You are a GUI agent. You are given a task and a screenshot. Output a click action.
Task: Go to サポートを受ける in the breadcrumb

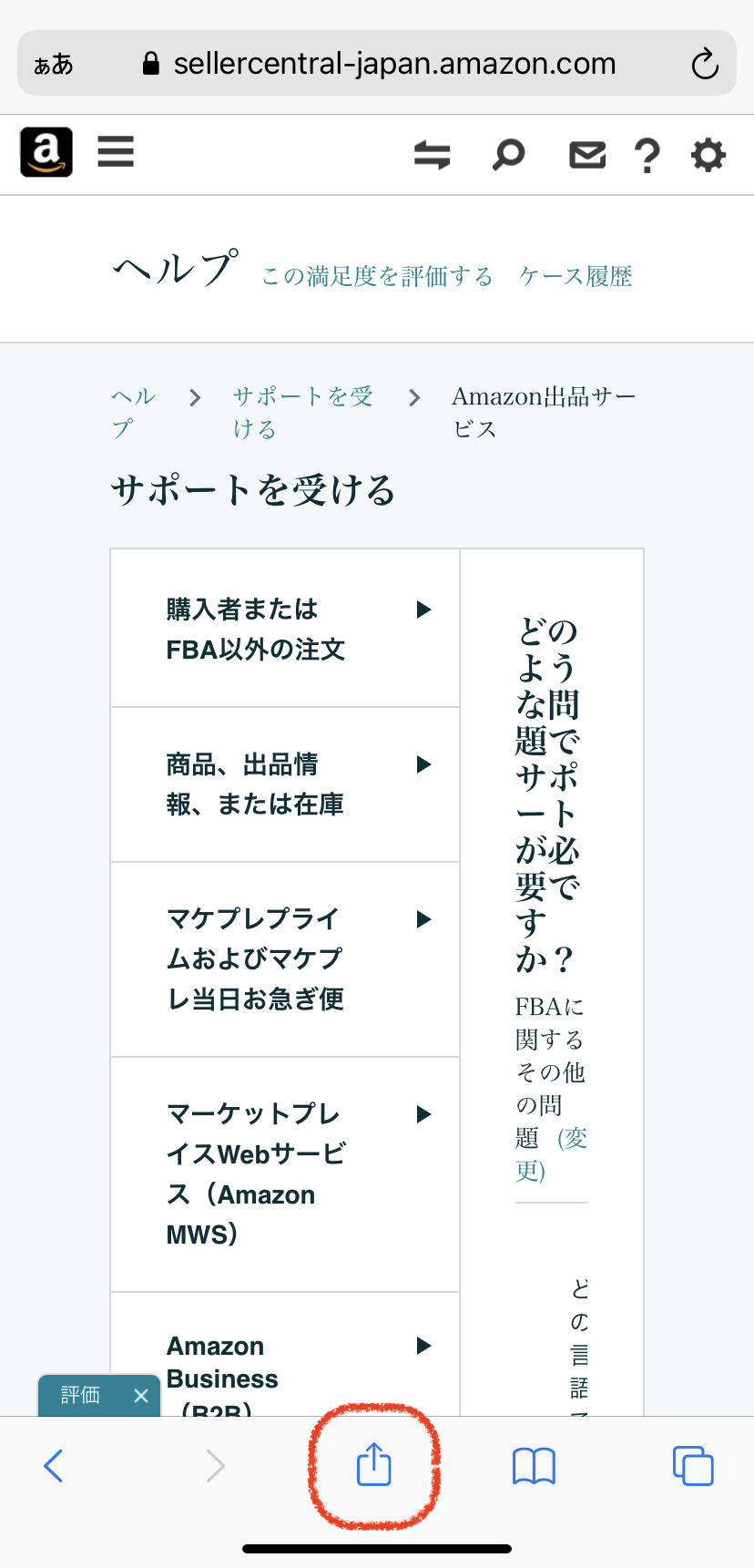click(x=302, y=412)
